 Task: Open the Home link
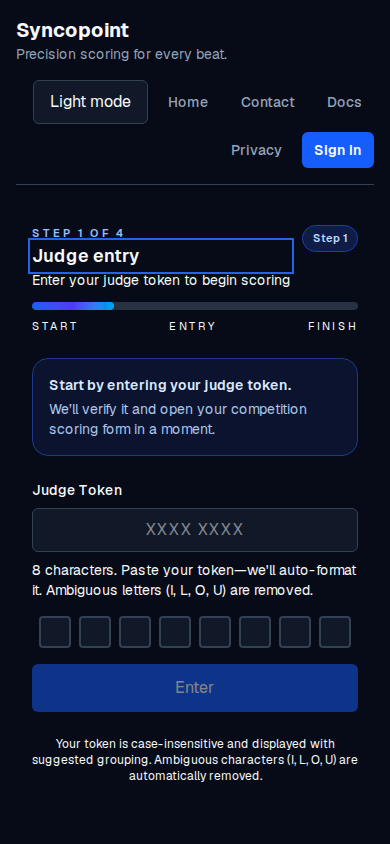(x=188, y=102)
